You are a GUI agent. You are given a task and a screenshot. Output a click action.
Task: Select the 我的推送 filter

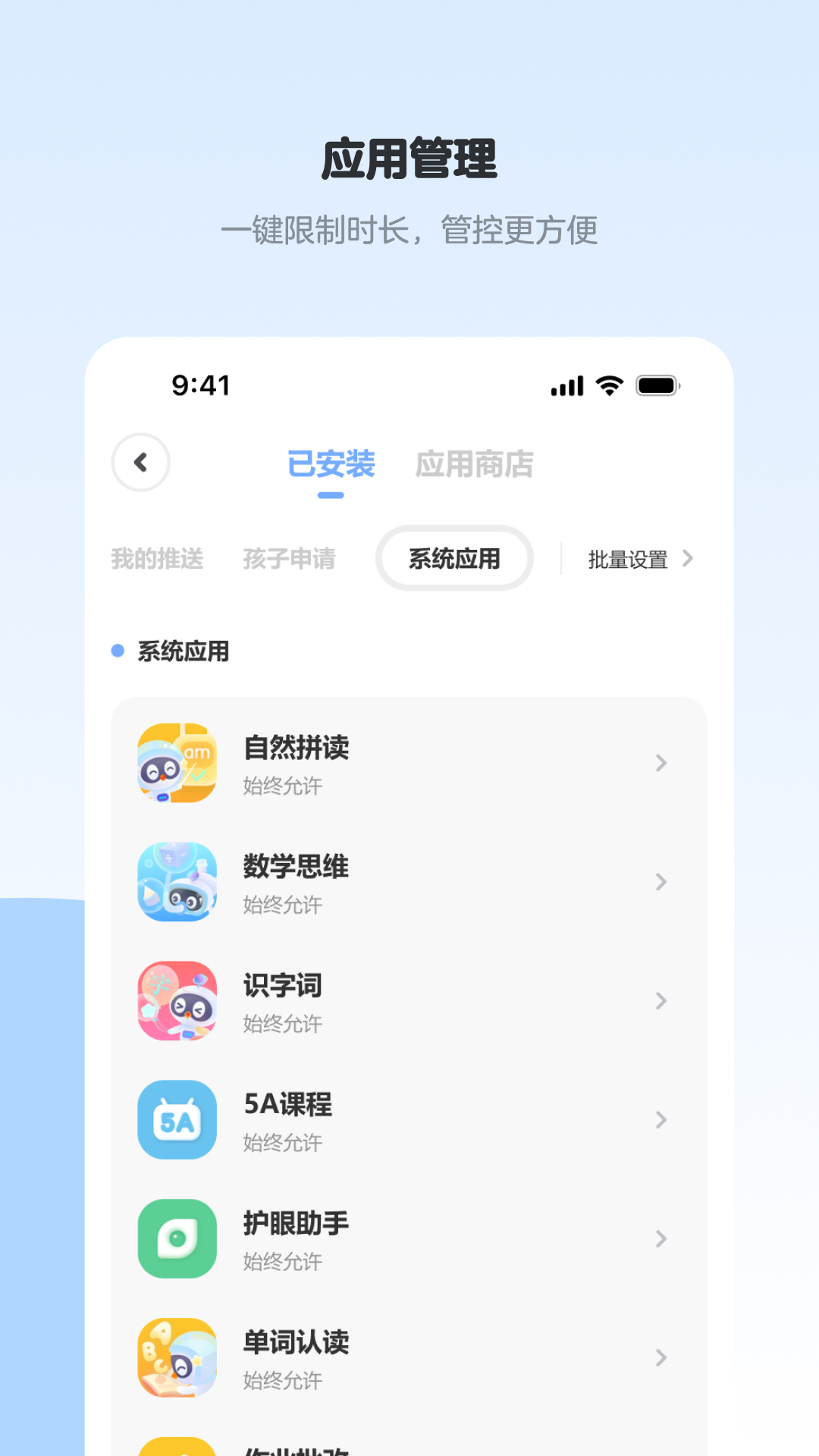pos(157,558)
